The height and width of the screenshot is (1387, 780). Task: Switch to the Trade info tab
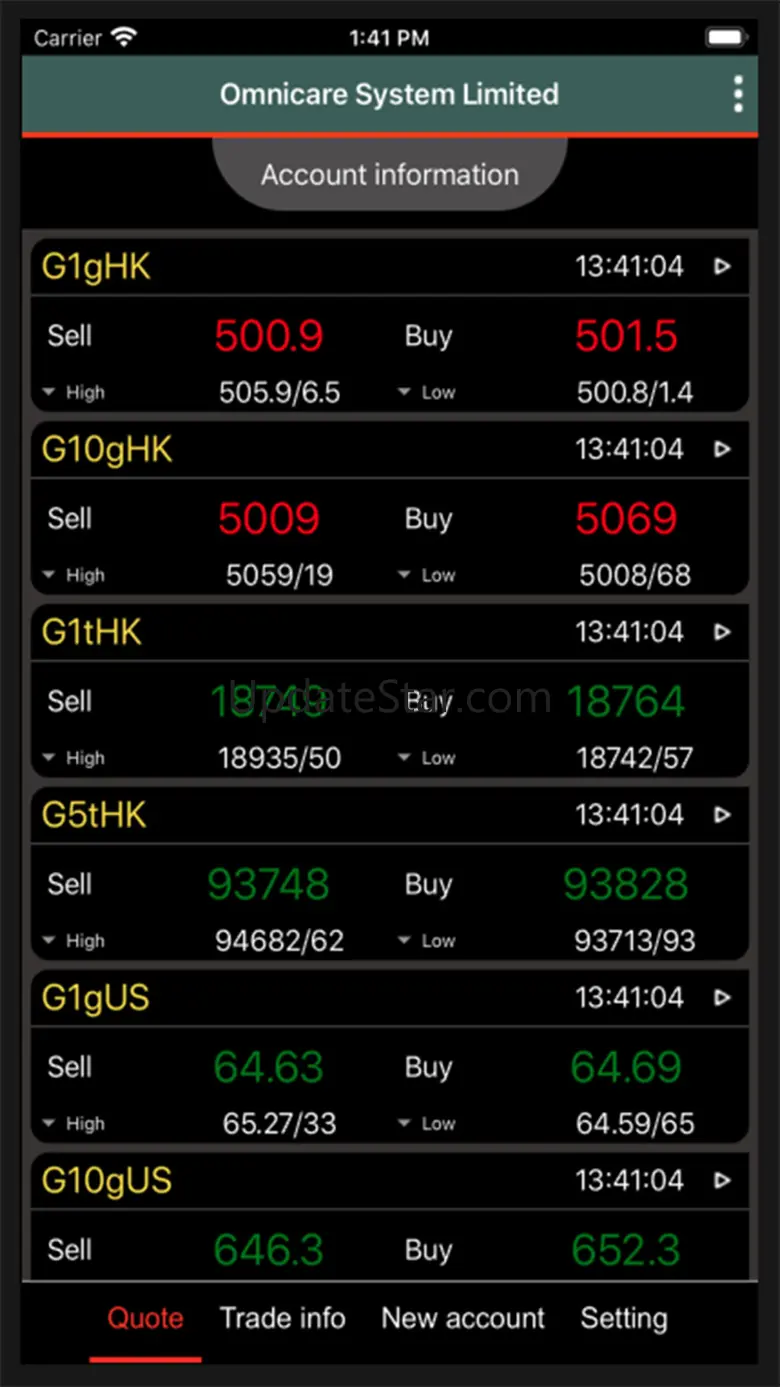pyautogui.click(x=283, y=1318)
